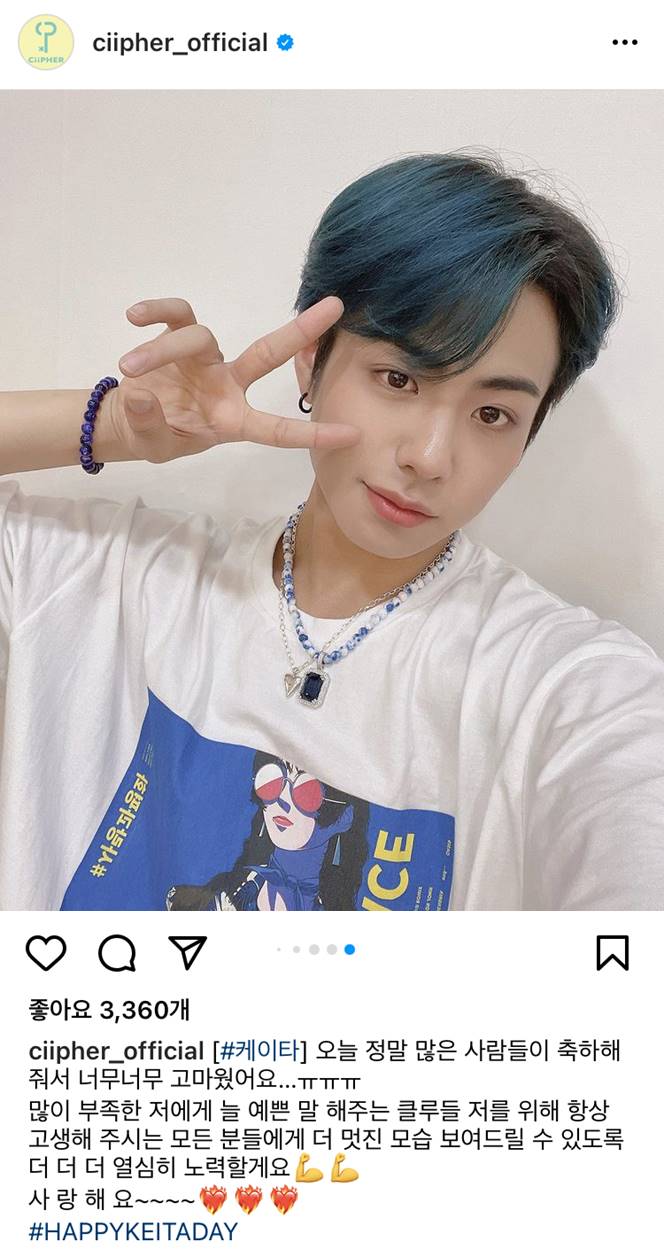Screen dimensions: 664x1256
Task: Open comments with speech bubble icon
Action: 117,952
